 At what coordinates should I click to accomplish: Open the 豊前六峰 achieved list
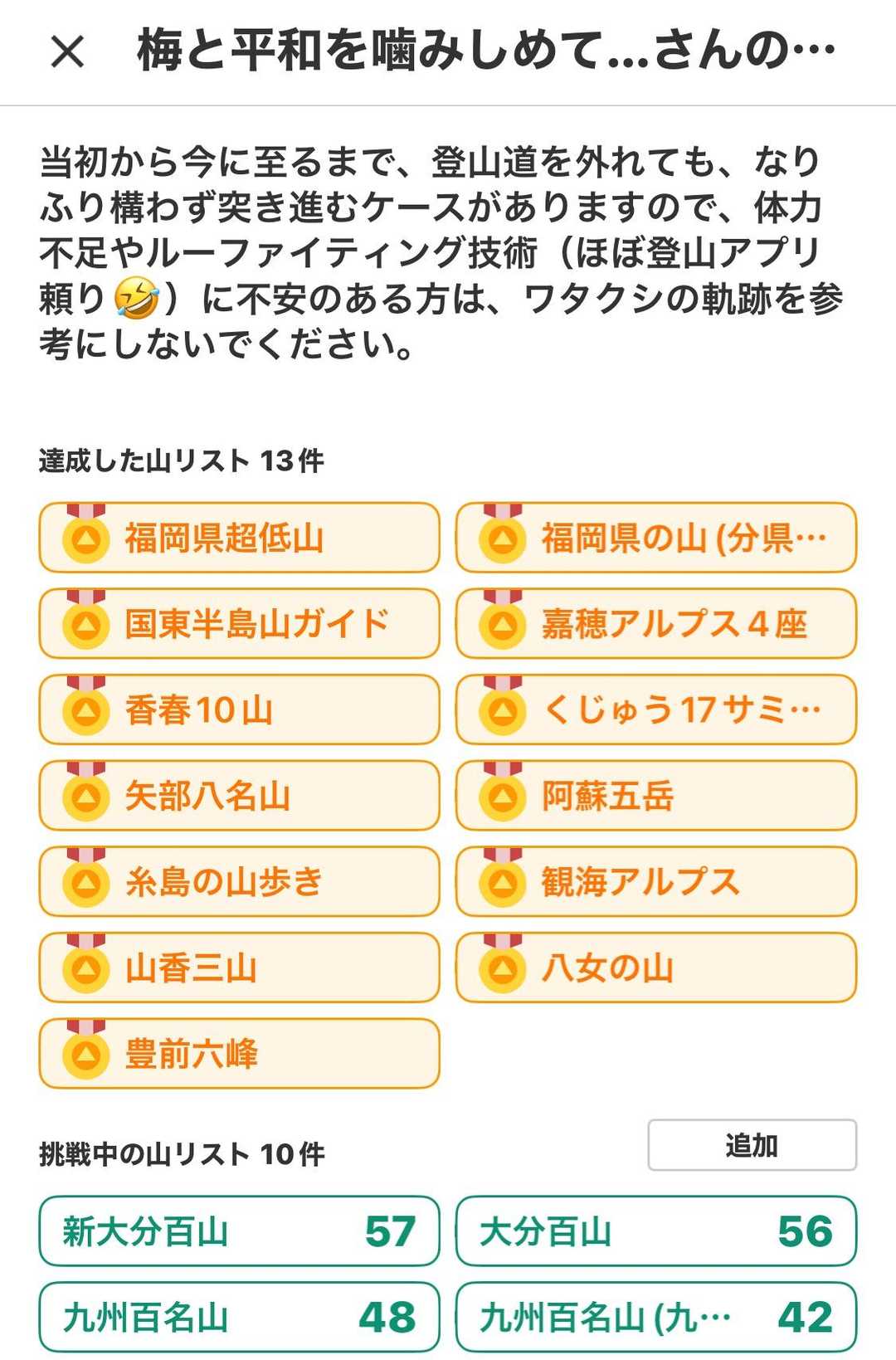[x=239, y=1054]
